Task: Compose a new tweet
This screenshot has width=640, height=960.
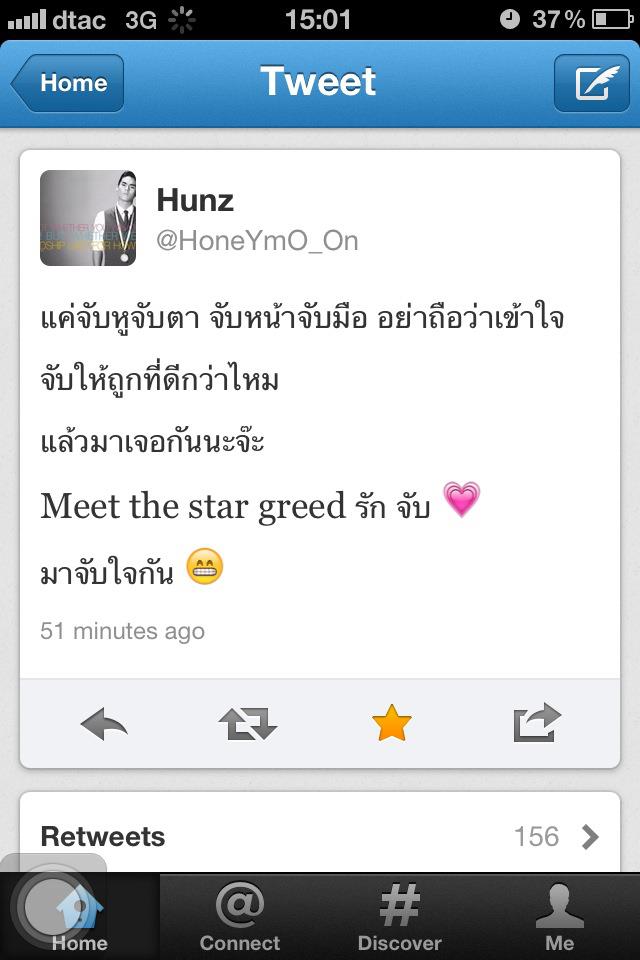Action: tap(591, 82)
